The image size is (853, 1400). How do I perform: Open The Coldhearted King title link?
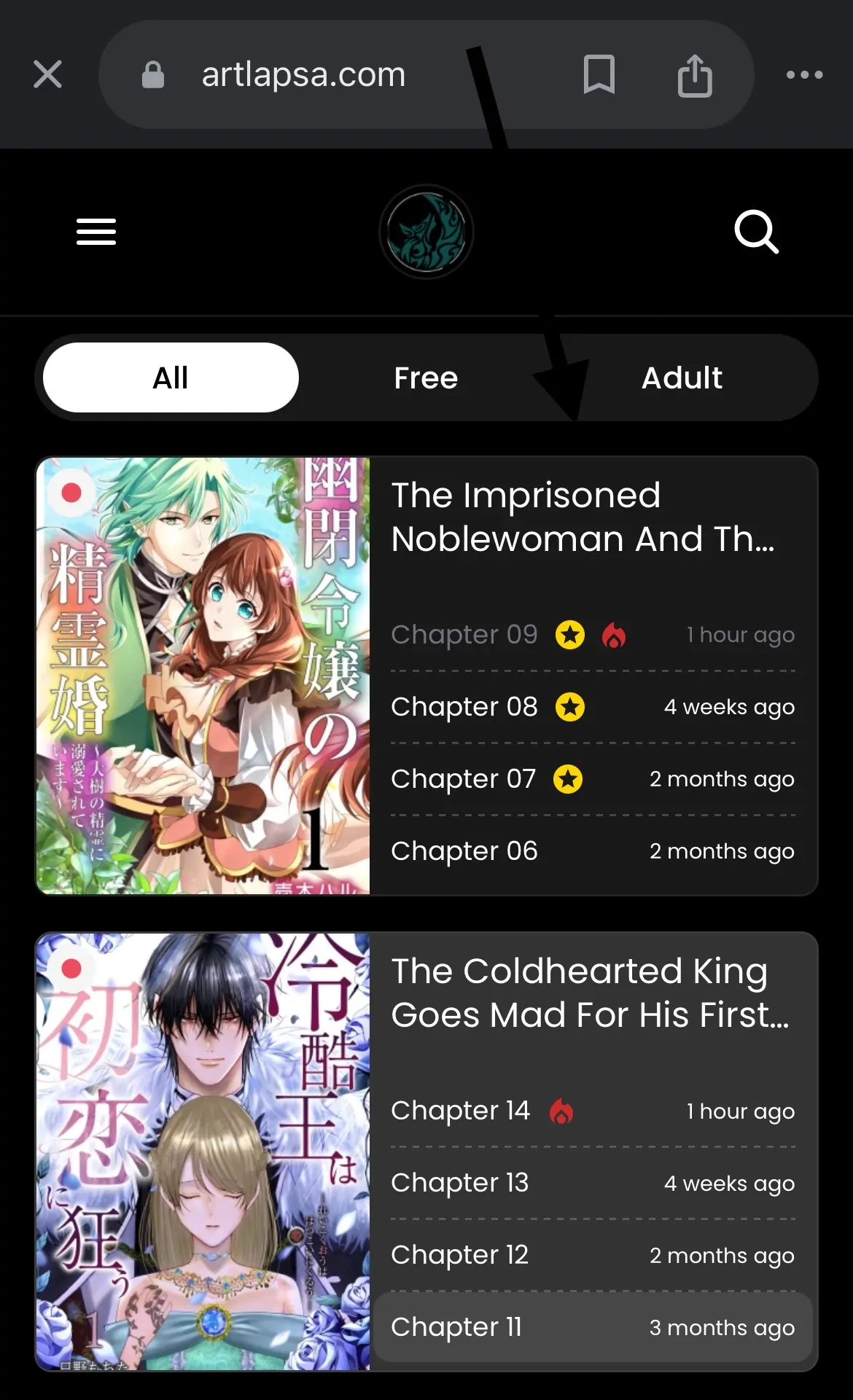pos(589,993)
